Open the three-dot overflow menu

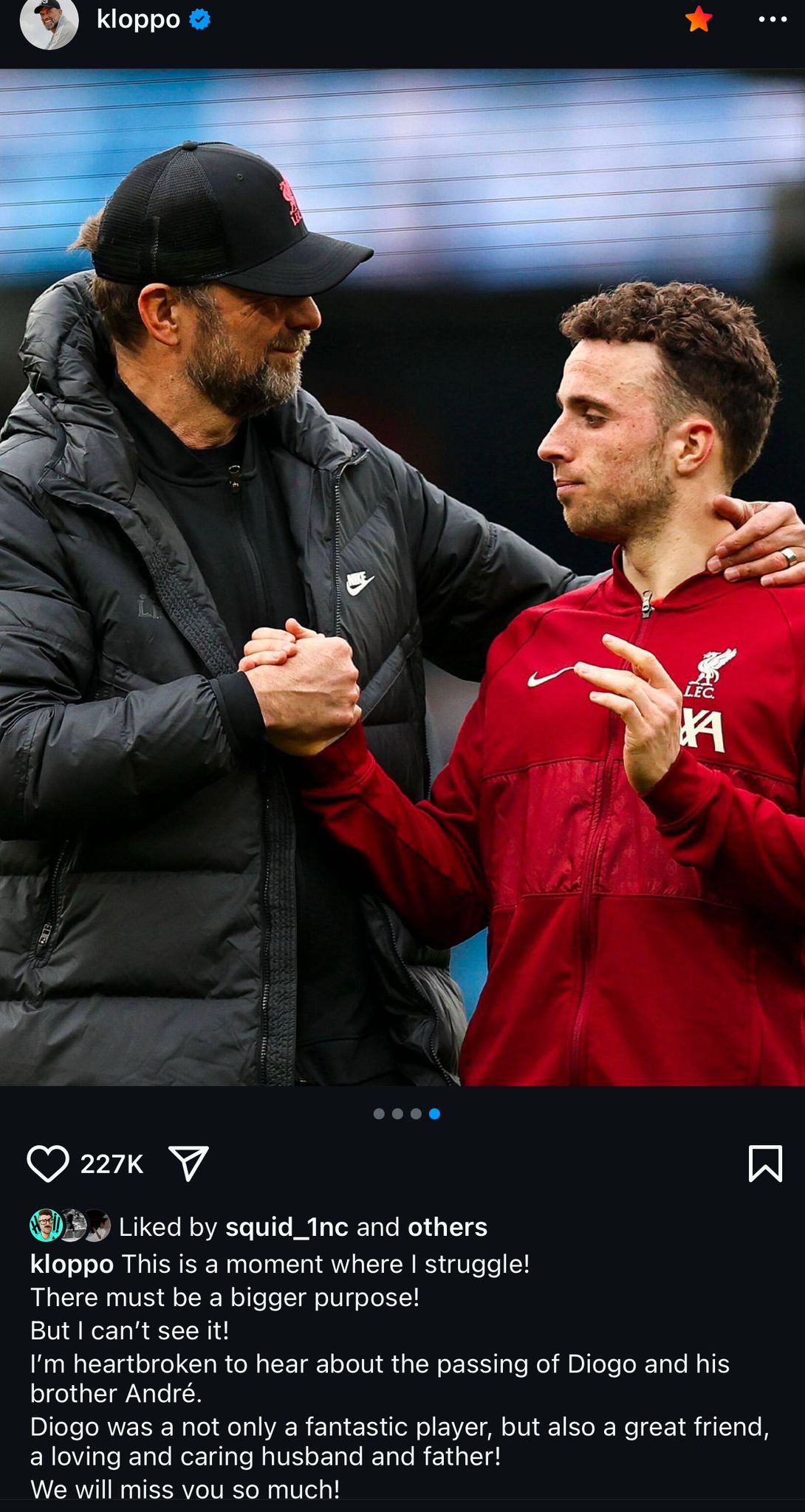pyautogui.click(x=773, y=20)
